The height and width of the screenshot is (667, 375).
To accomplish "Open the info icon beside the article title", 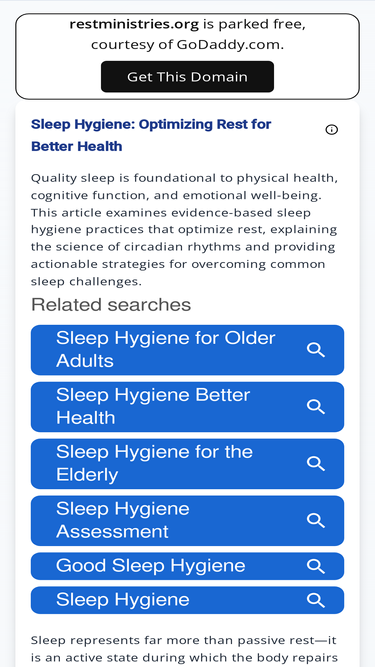I will [332, 130].
